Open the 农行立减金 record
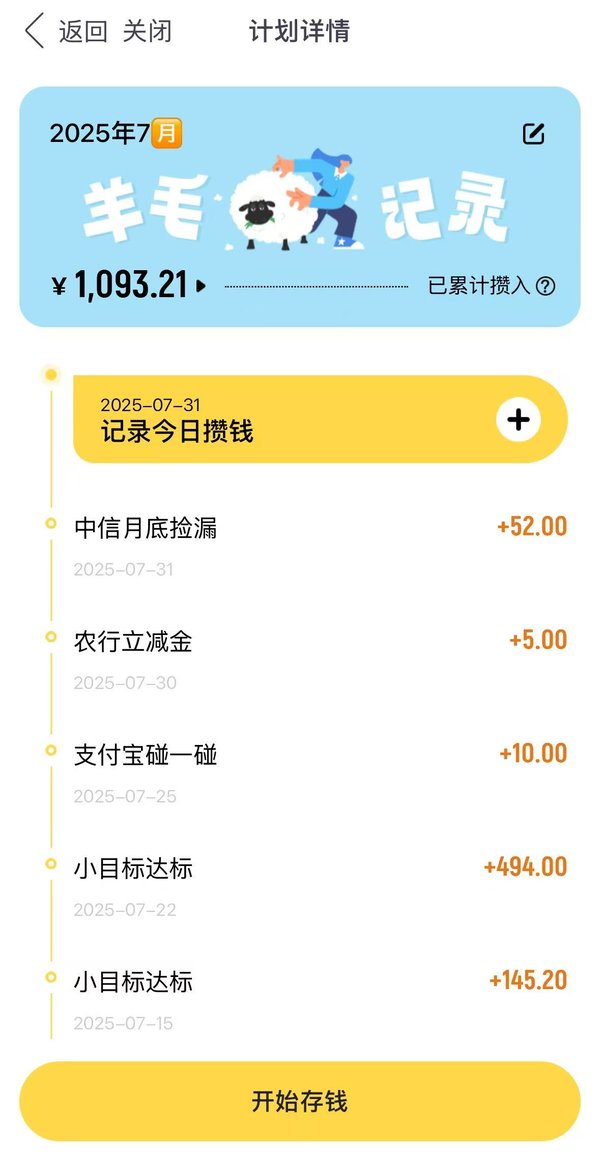Viewport: 600px width, 1154px height. tap(320, 660)
